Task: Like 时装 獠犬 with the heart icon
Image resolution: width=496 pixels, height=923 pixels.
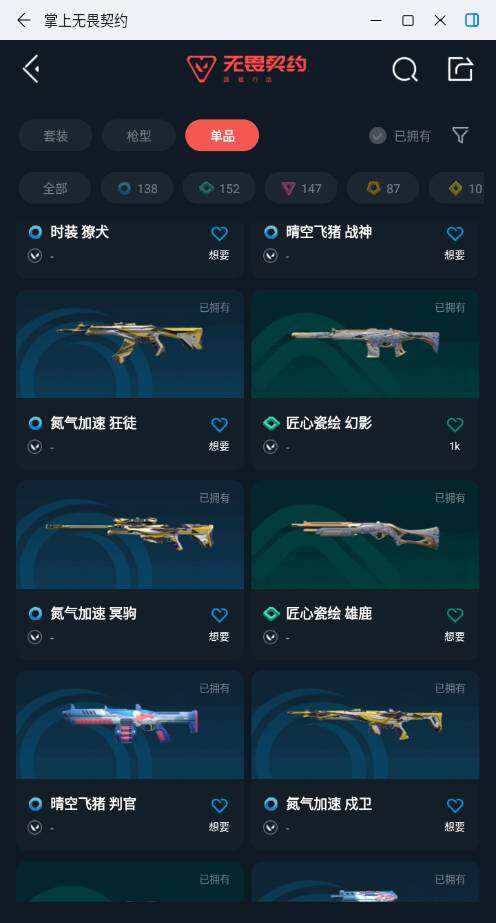Action: coord(219,234)
